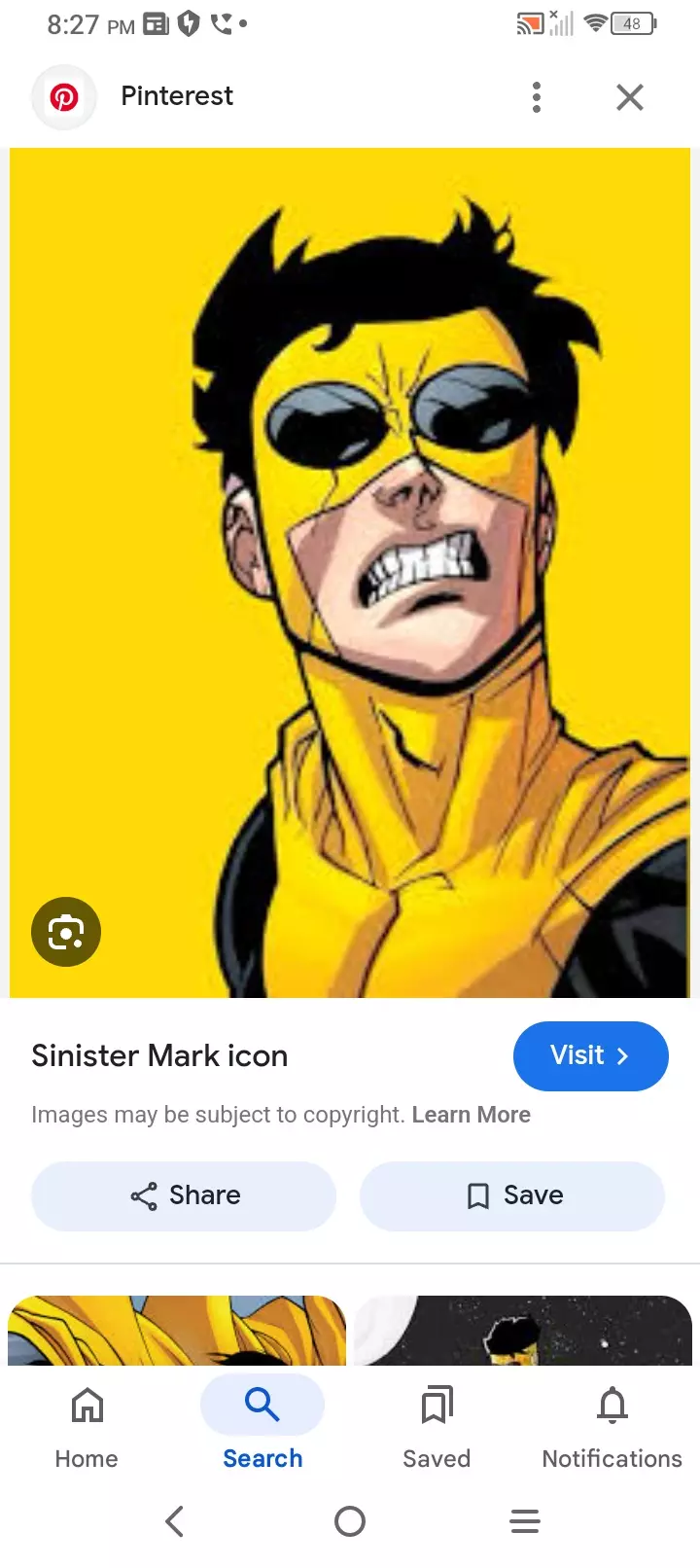Open the yellow-costume related image thumbnail

(177, 1330)
